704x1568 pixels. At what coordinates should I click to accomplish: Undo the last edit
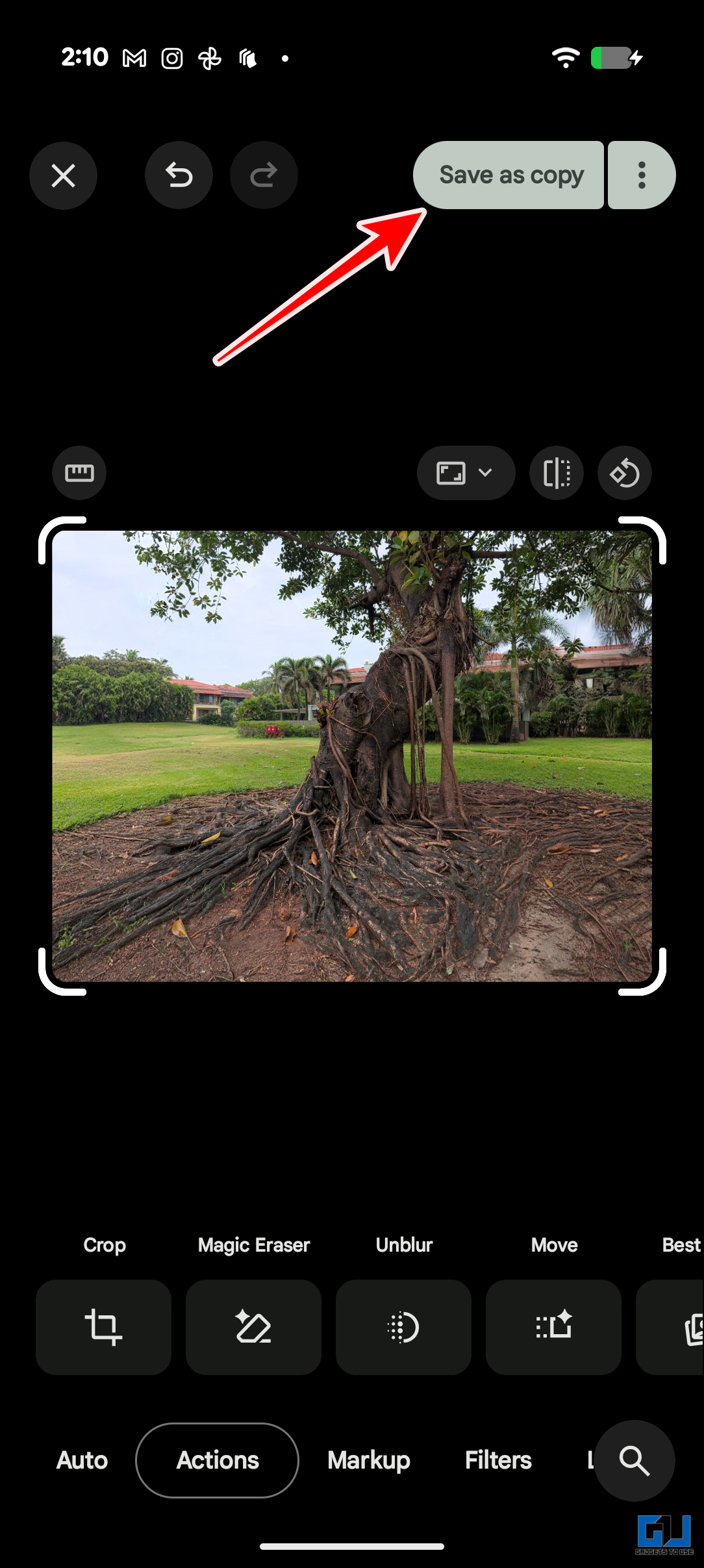click(179, 175)
